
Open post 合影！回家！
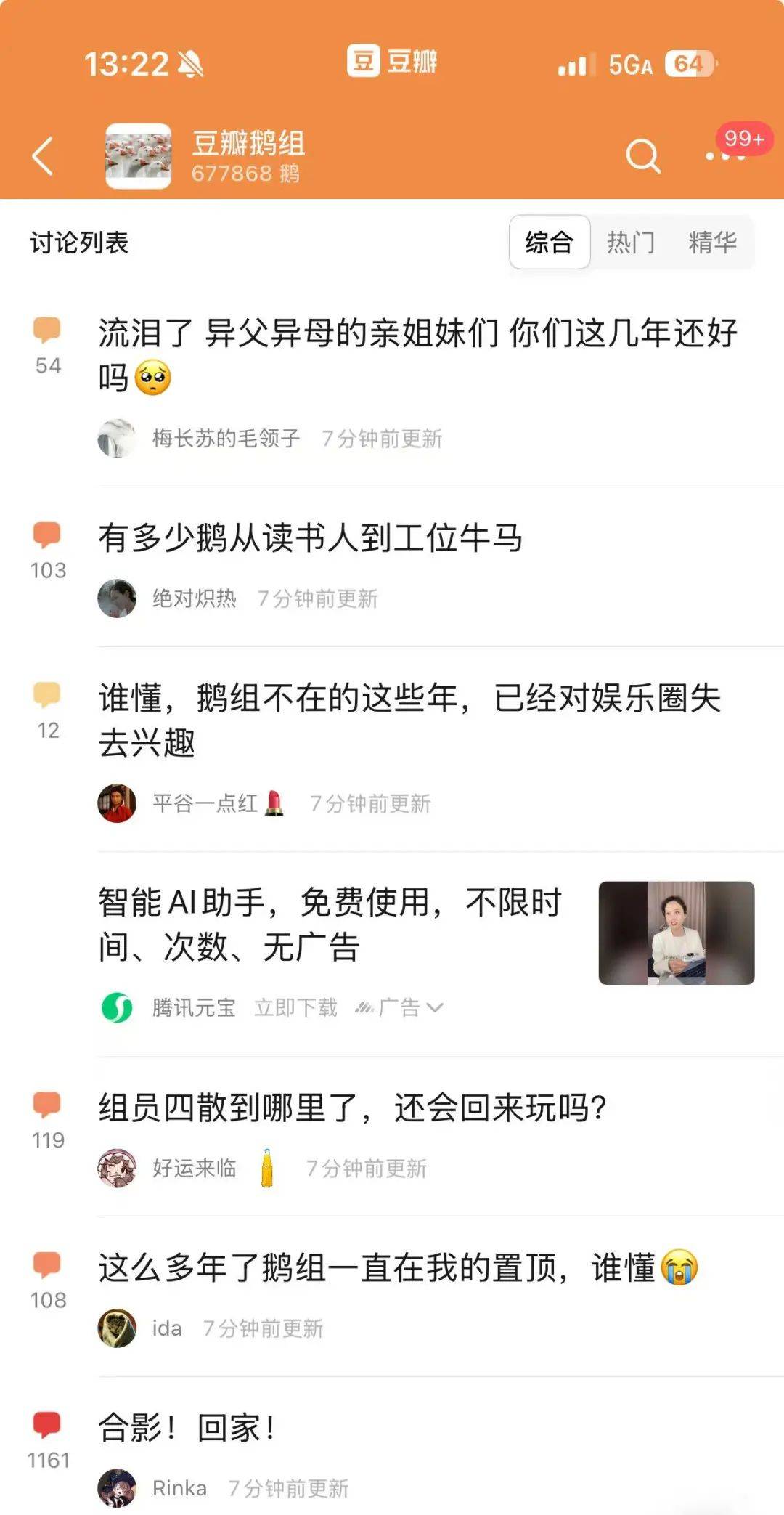187,1428
